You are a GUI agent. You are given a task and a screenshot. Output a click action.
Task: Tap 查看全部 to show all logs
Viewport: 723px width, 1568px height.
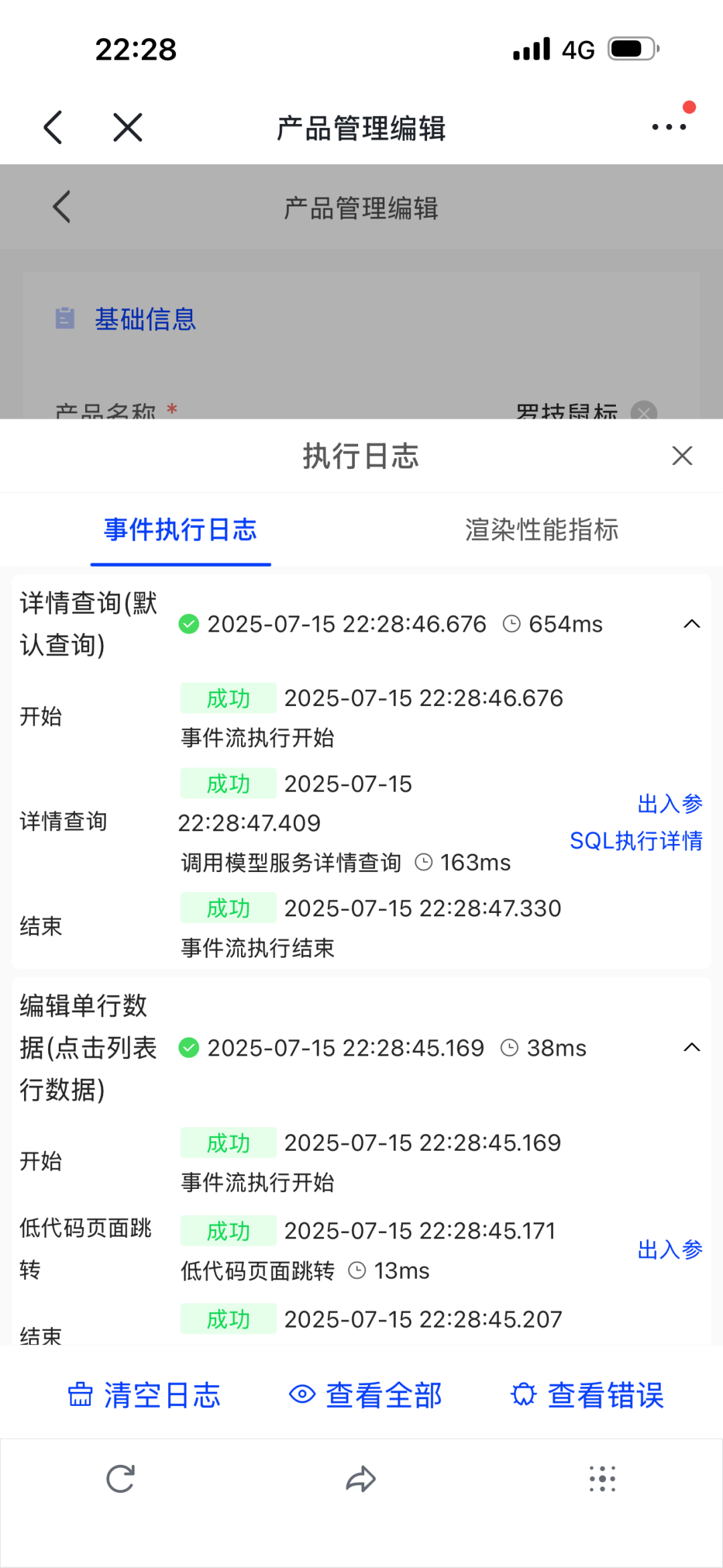366,1396
